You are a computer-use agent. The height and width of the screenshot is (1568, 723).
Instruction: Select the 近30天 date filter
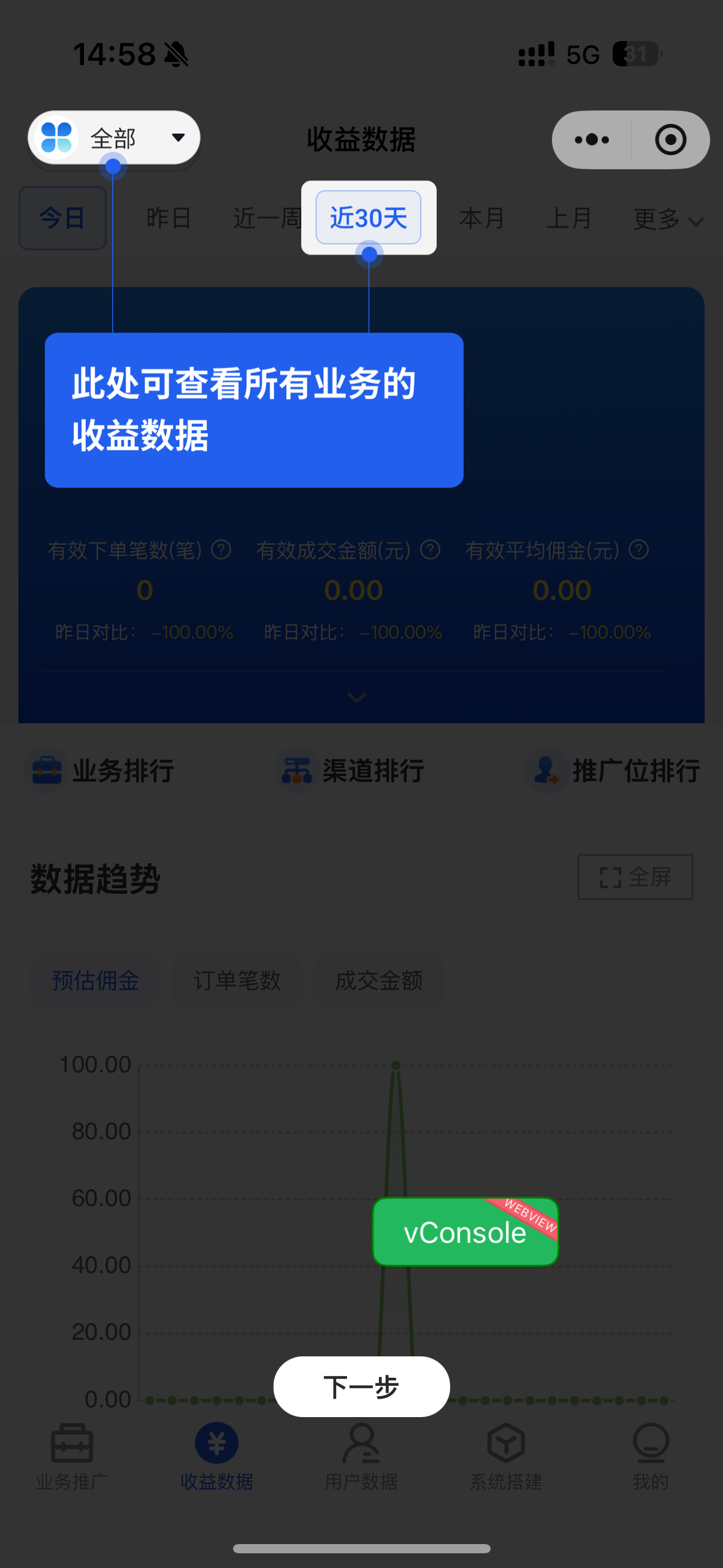click(x=369, y=217)
